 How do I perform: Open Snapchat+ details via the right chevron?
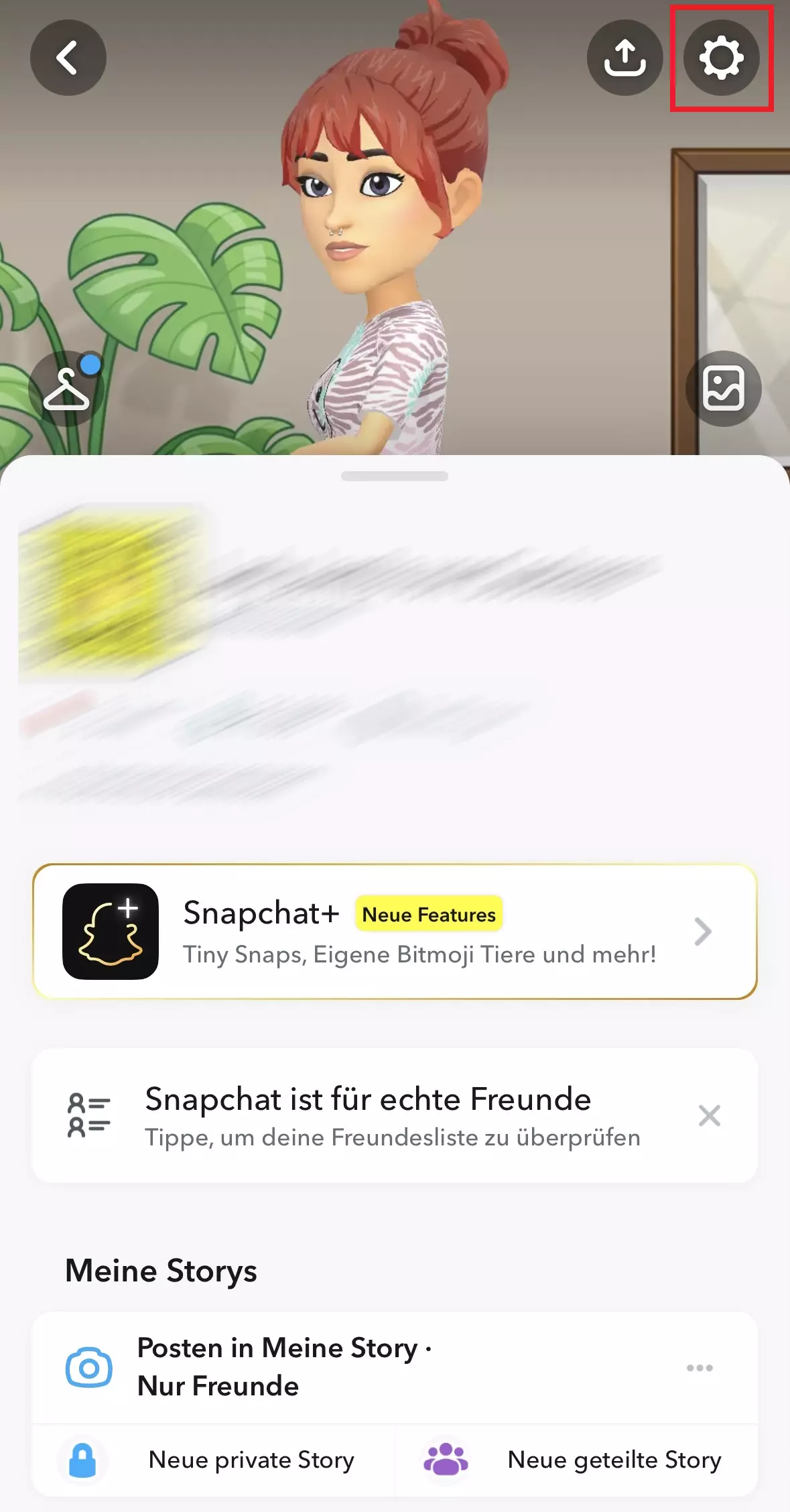pyautogui.click(x=702, y=932)
